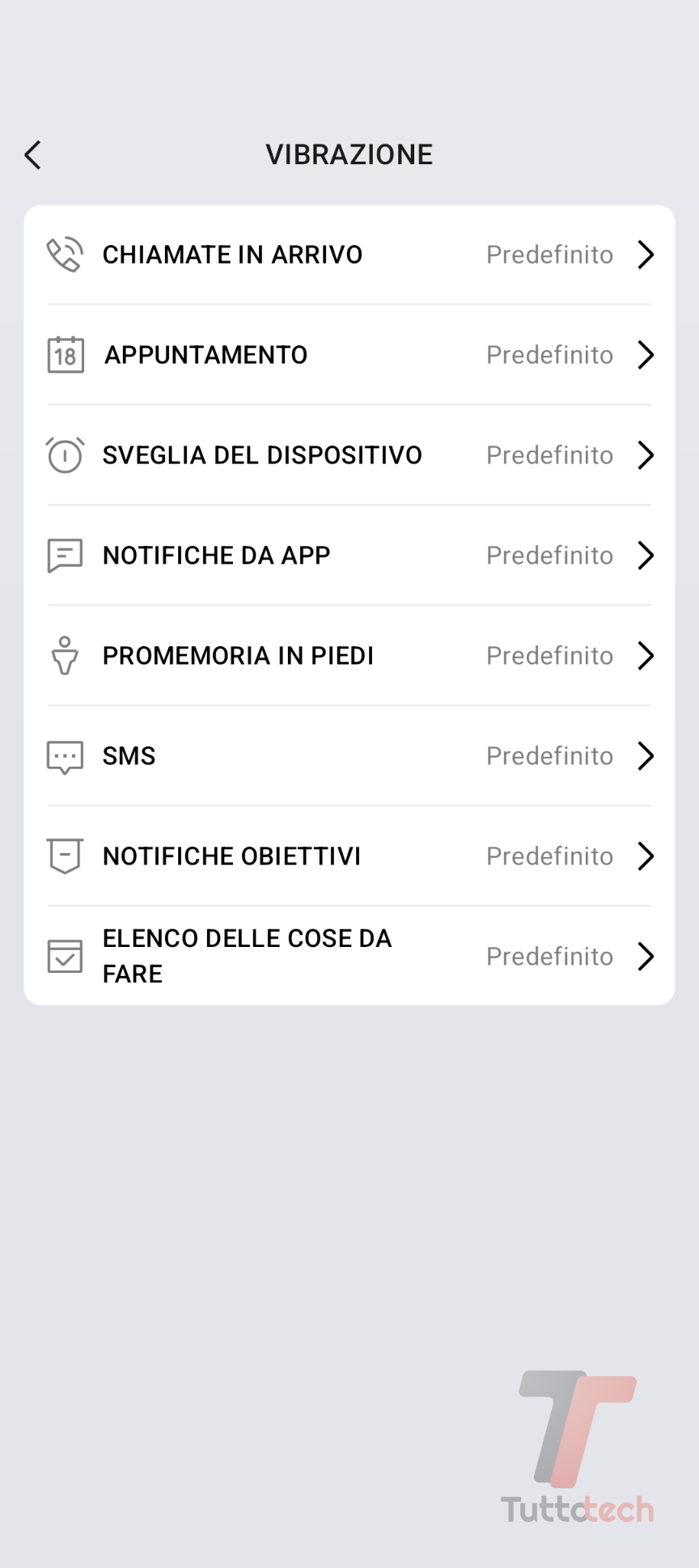This screenshot has width=699, height=1568.
Task: Open Promemoria in piedi vibration settings
Action: click(x=349, y=656)
